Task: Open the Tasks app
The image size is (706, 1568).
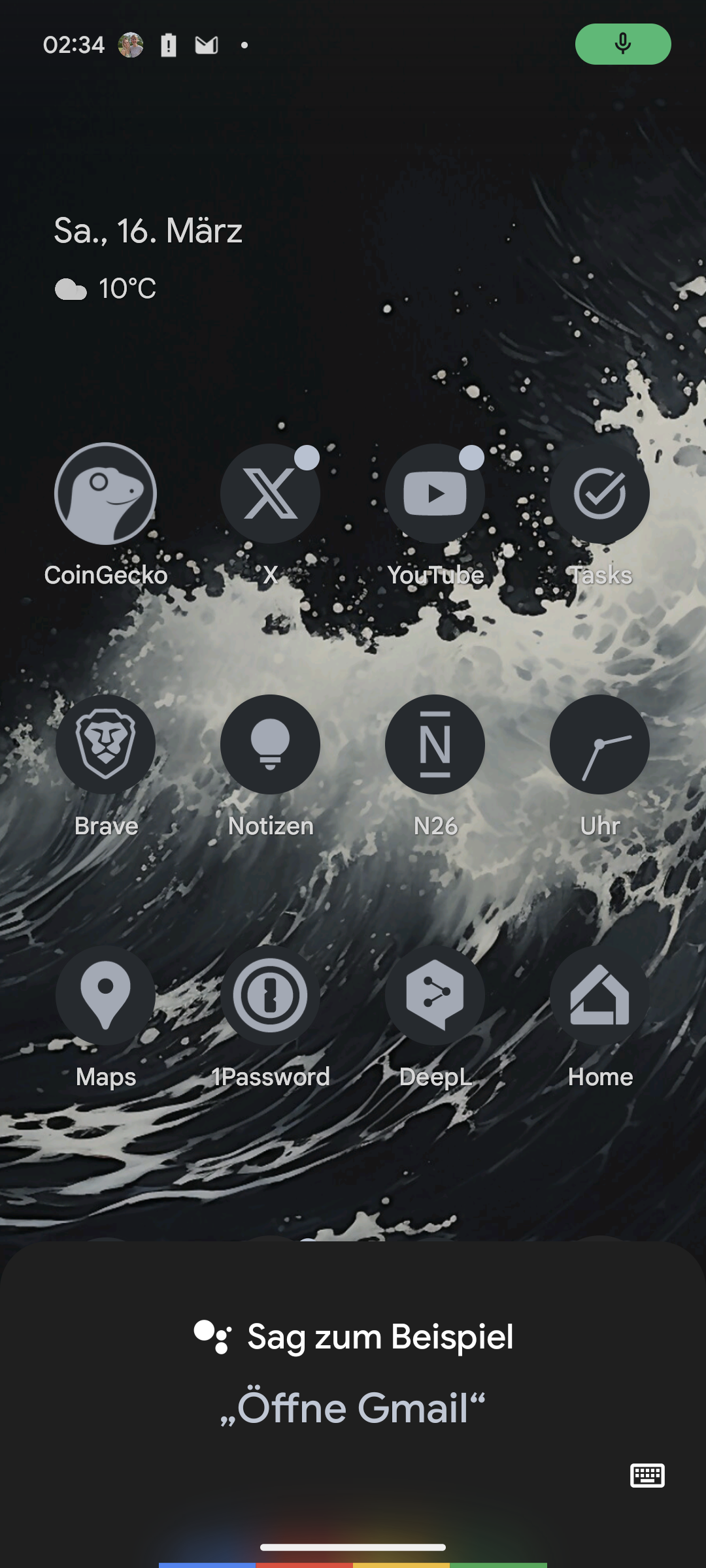Action: (599, 494)
